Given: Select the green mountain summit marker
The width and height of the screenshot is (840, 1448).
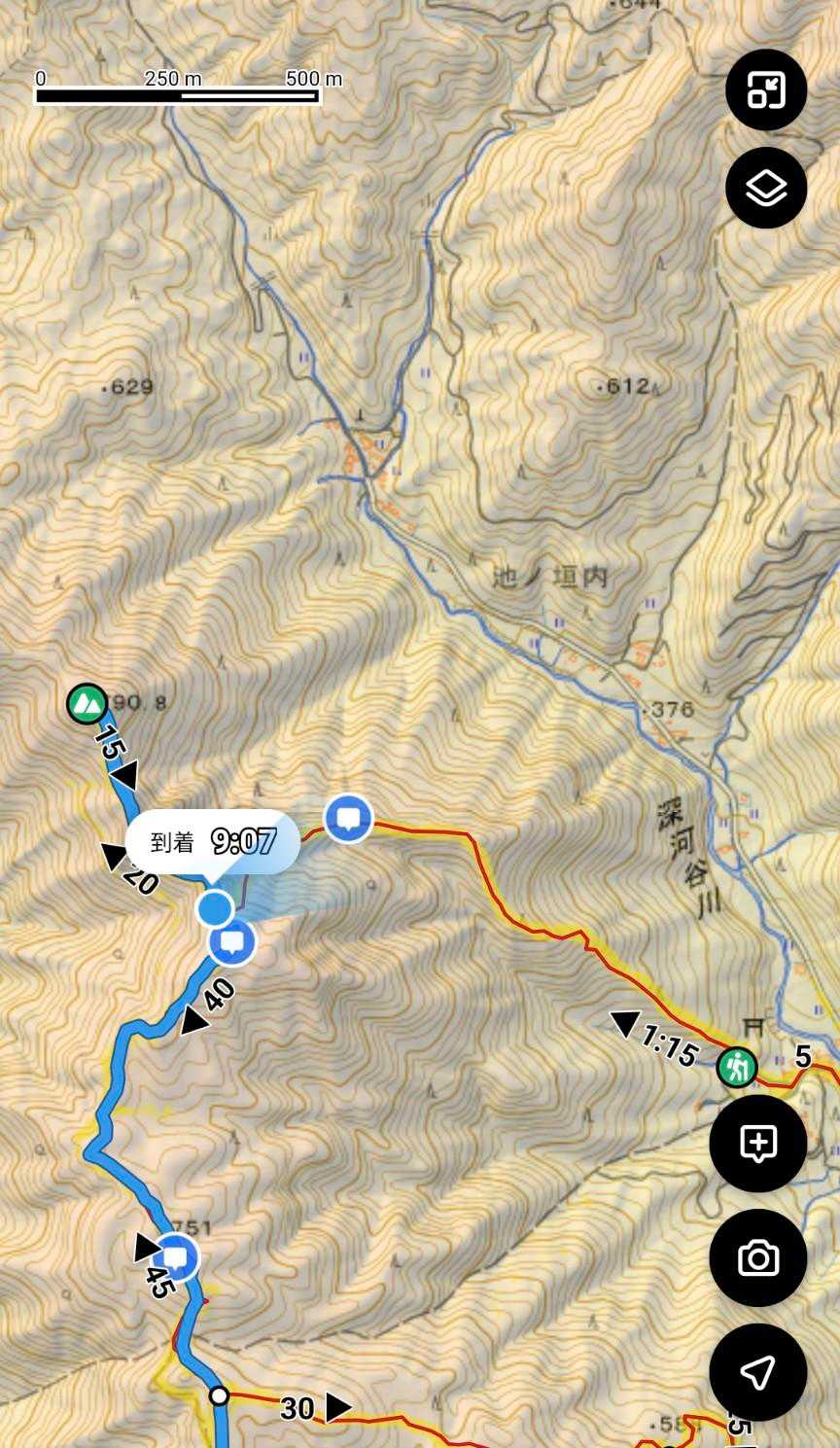Looking at the screenshot, I should click(x=87, y=703).
